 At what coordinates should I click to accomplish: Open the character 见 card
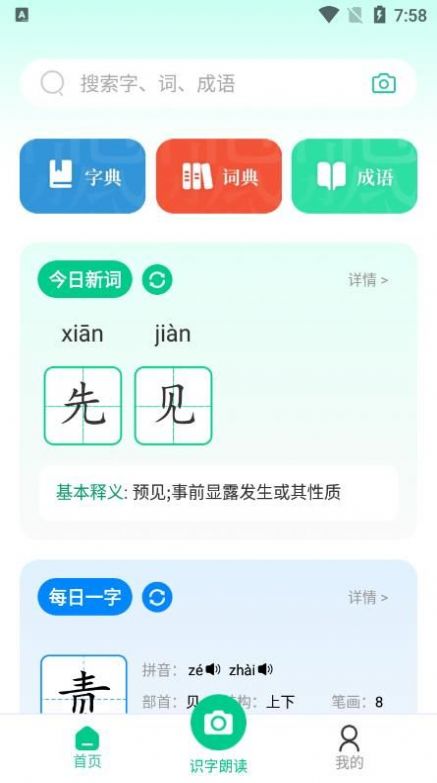coord(173,405)
